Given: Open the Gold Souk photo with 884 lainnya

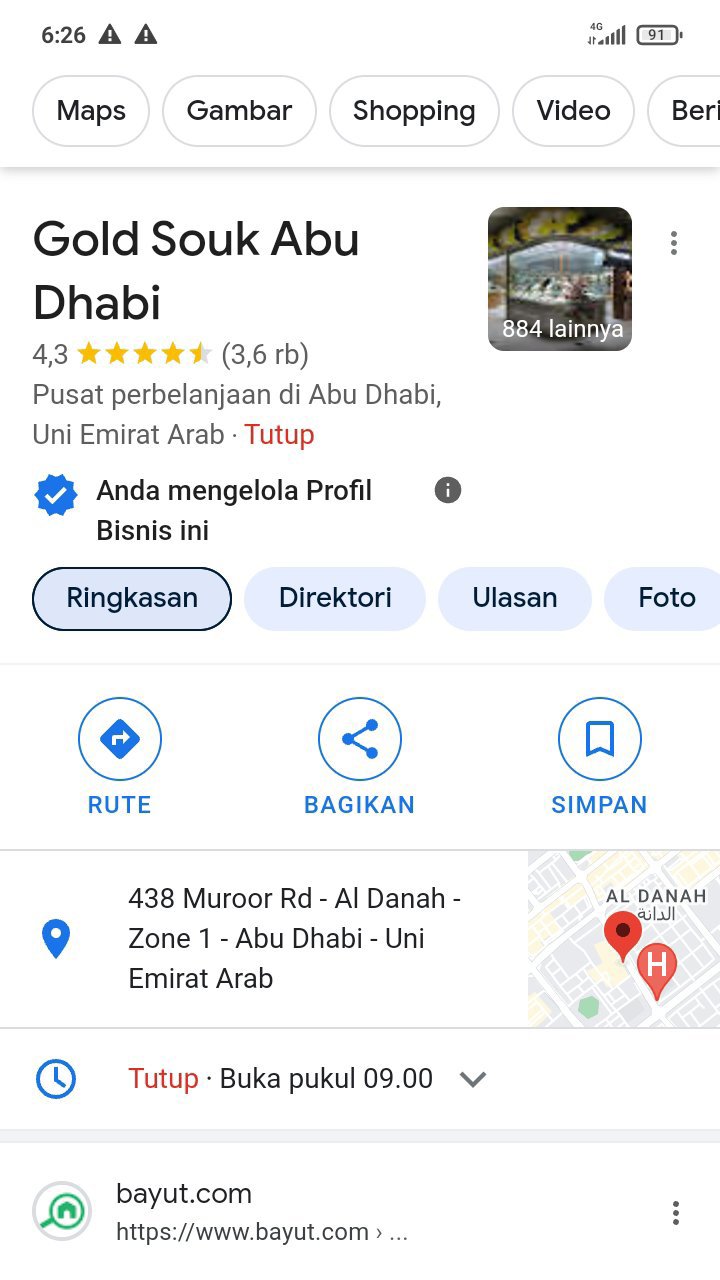Looking at the screenshot, I should pyautogui.click(x=560, y=279).
